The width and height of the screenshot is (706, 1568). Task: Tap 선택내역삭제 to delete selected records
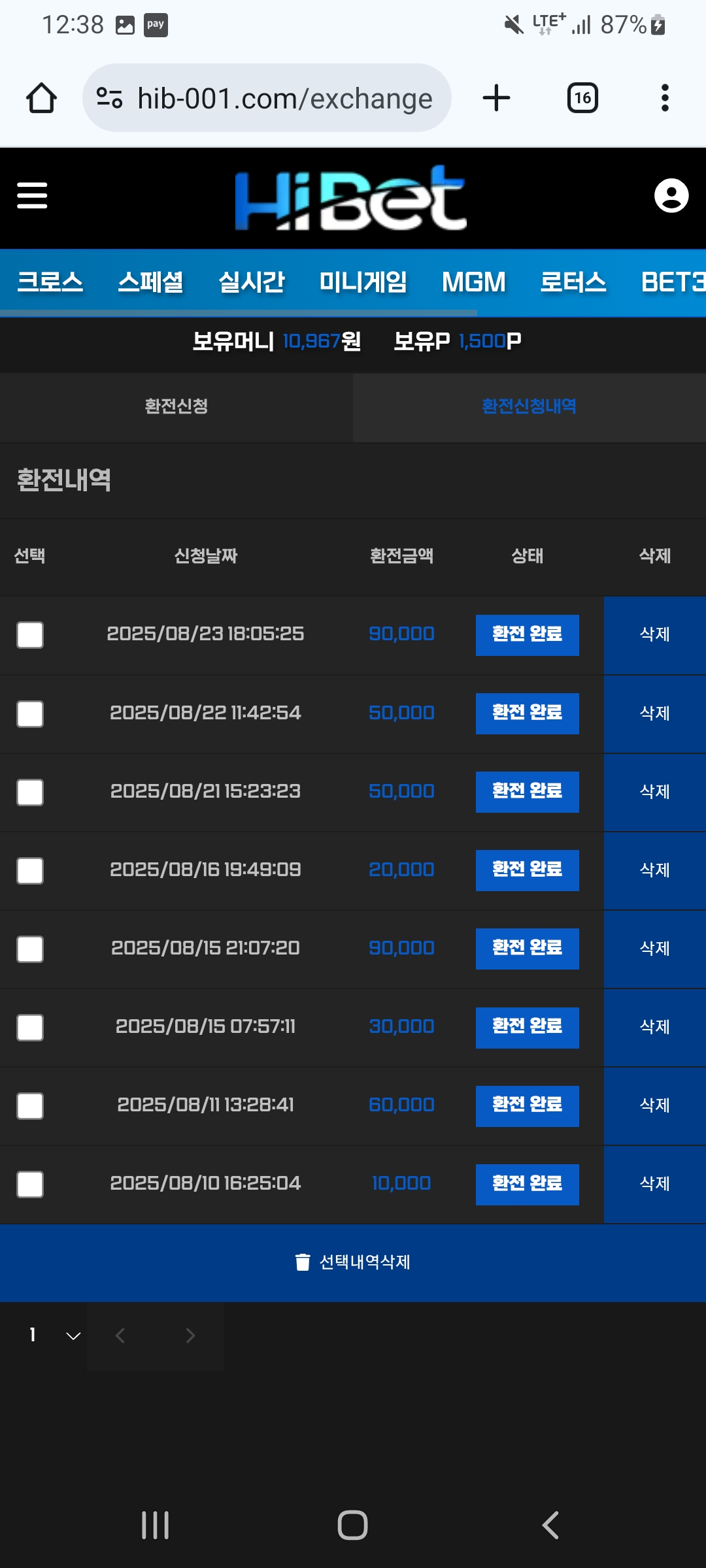pos(353,1262)
